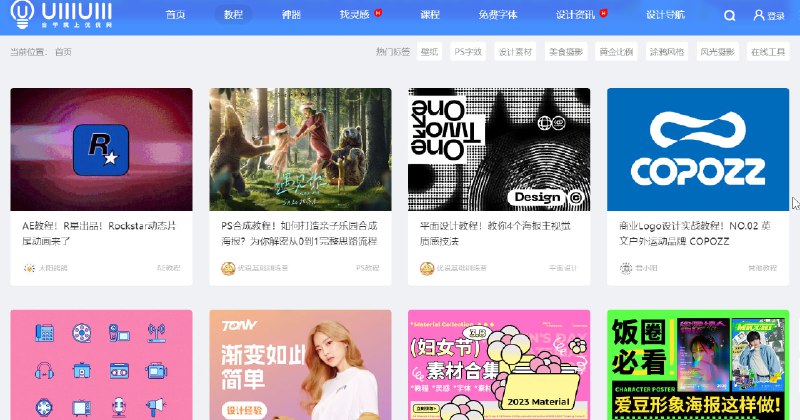Choose the 在线工具 tag
800x420 pixels.
click(x=768, y=51)
